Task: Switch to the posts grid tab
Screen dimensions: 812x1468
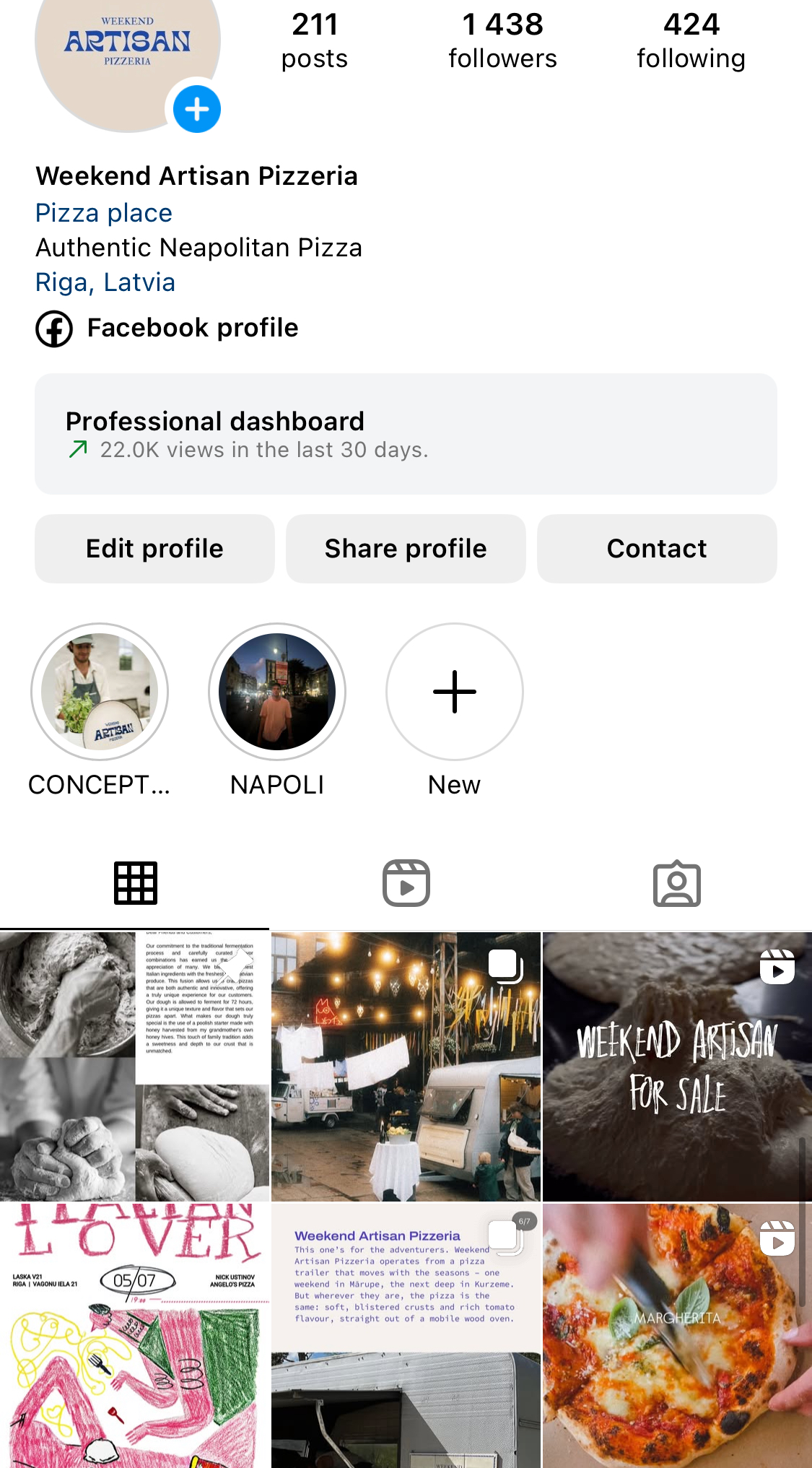Action: pos(135,883)
